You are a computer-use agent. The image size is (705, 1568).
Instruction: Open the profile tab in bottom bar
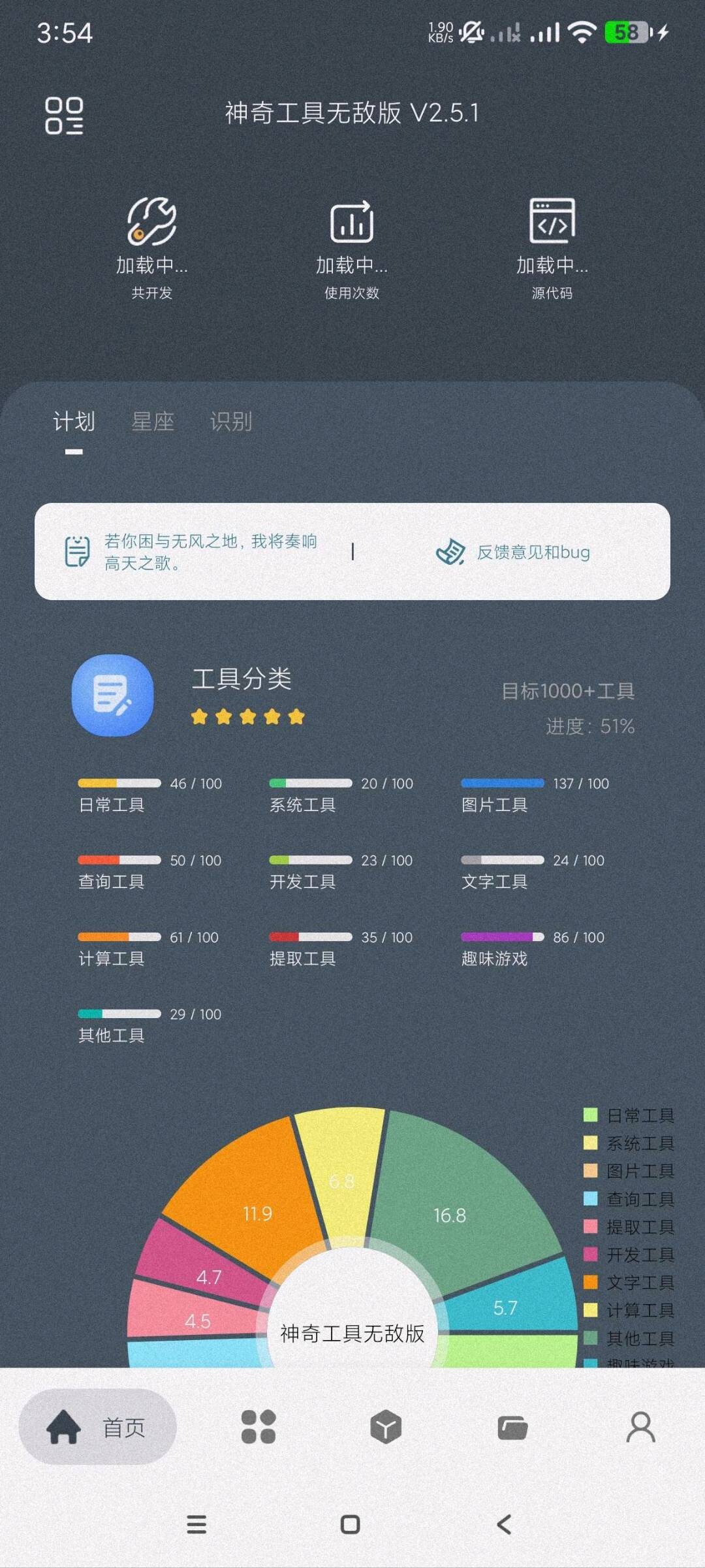(640, 1427)
